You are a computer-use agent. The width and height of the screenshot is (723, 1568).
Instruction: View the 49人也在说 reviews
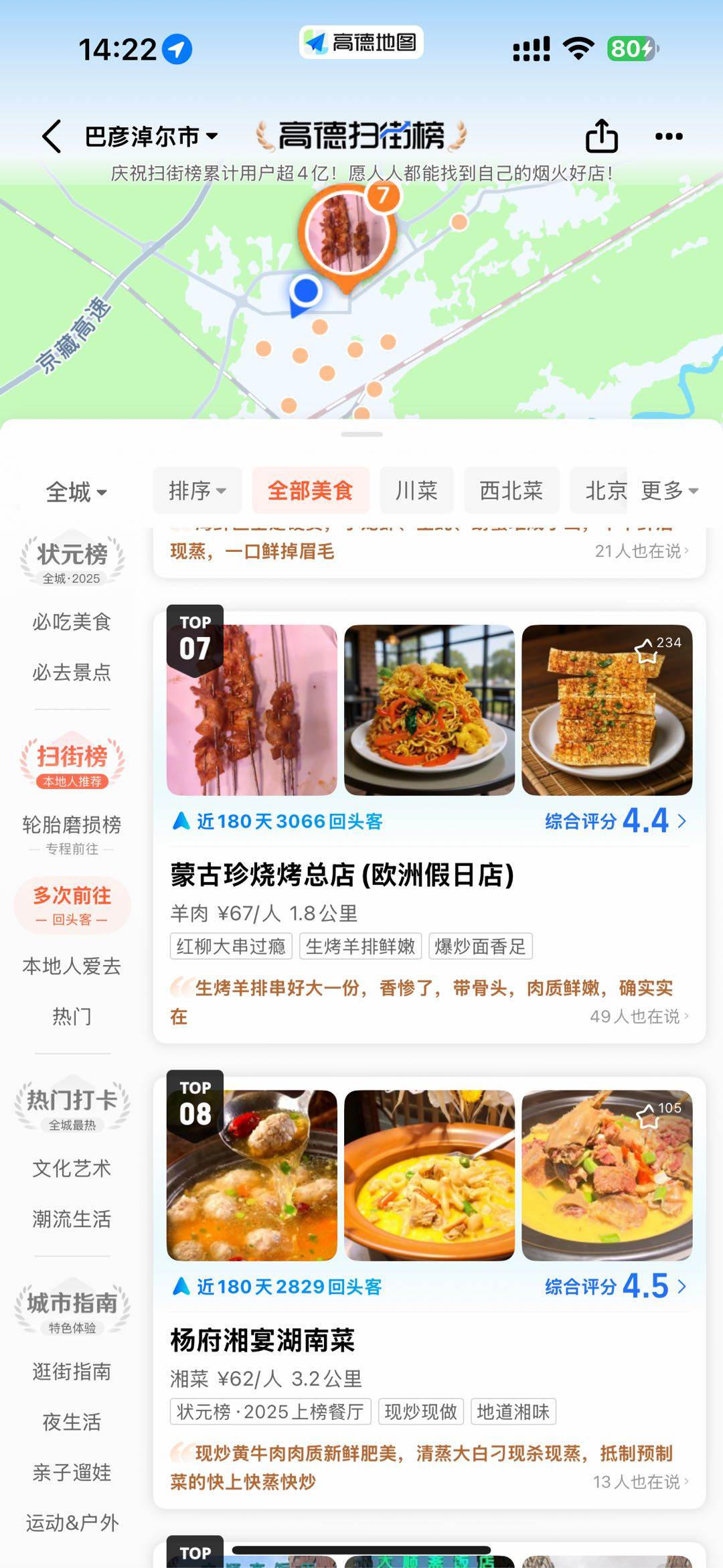click(639, 1017)
